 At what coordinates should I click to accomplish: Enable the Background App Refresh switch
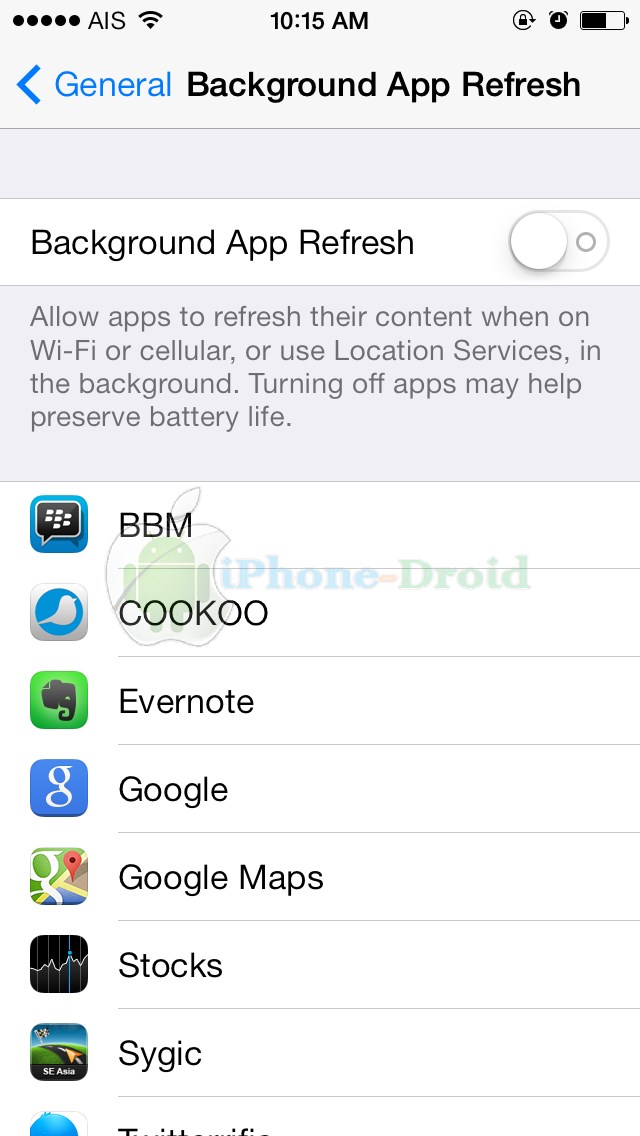pyautogui.click(x=559, y=242)
